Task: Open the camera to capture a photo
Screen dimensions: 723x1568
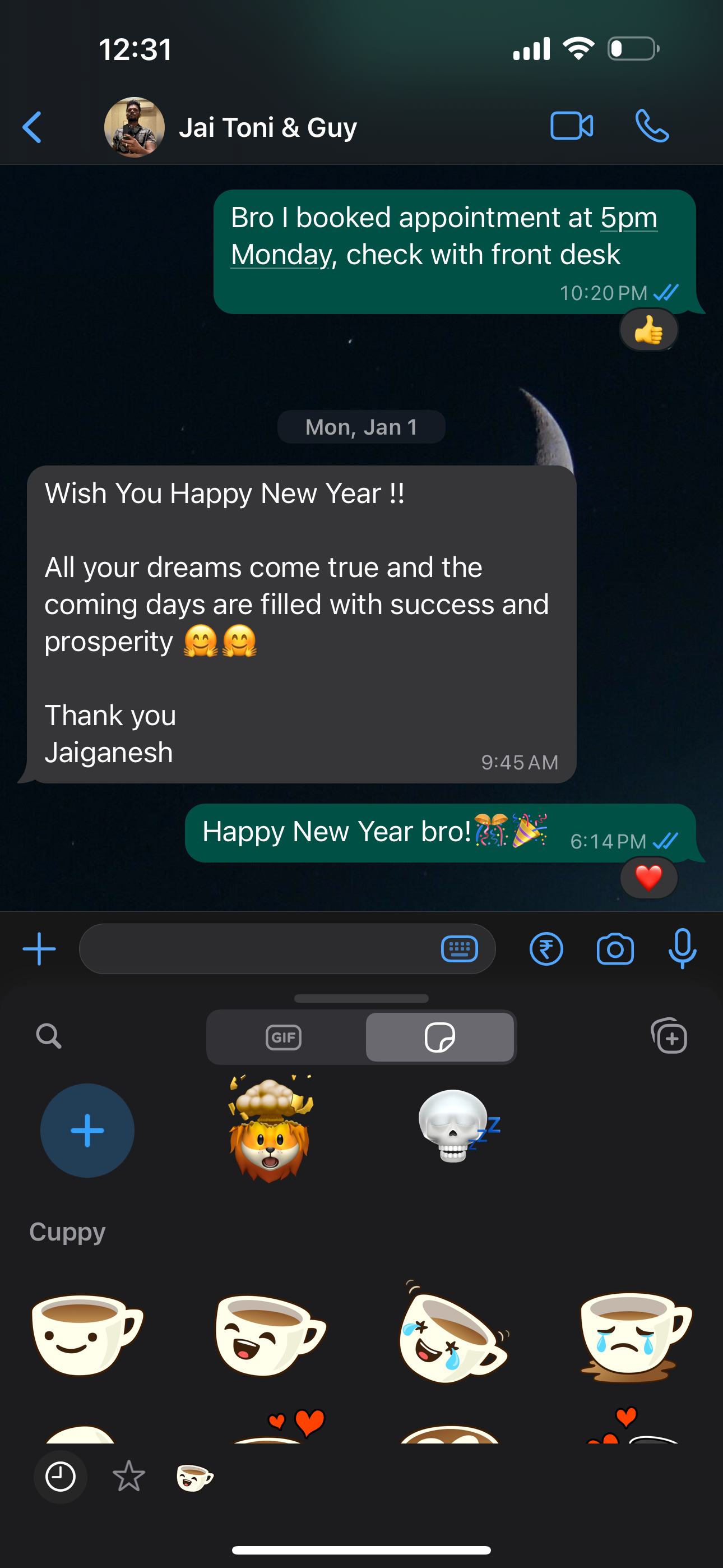Action: [614, 948]
